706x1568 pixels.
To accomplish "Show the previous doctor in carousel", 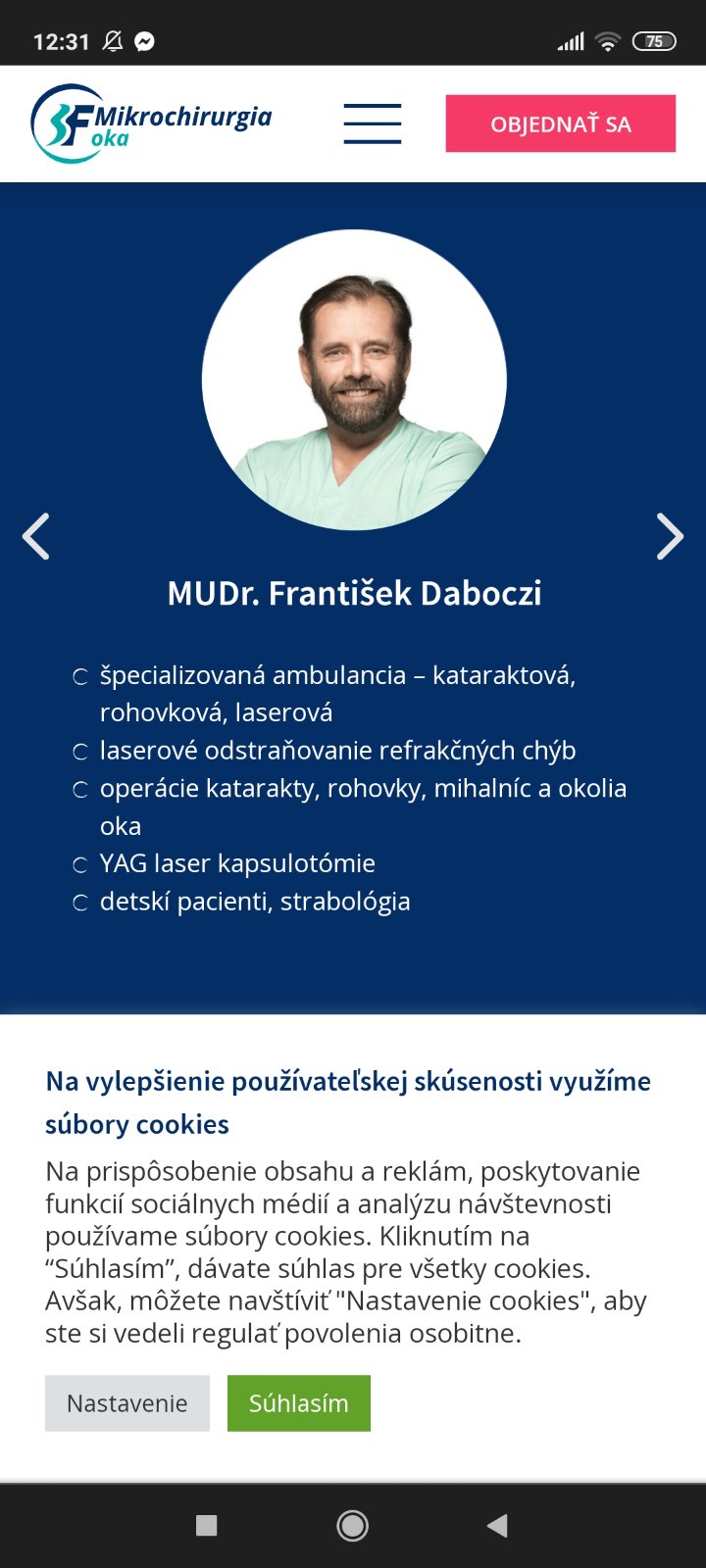I will click(x=36, y=536).
